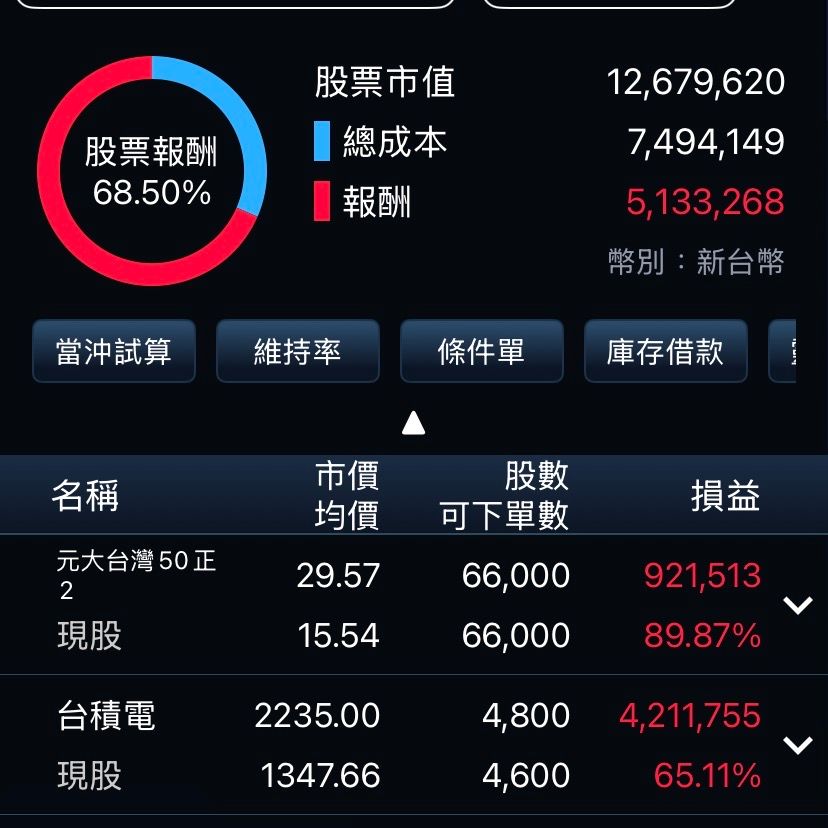Open 條件單 orders
The image size is (828, 828).
pos(482,352)
